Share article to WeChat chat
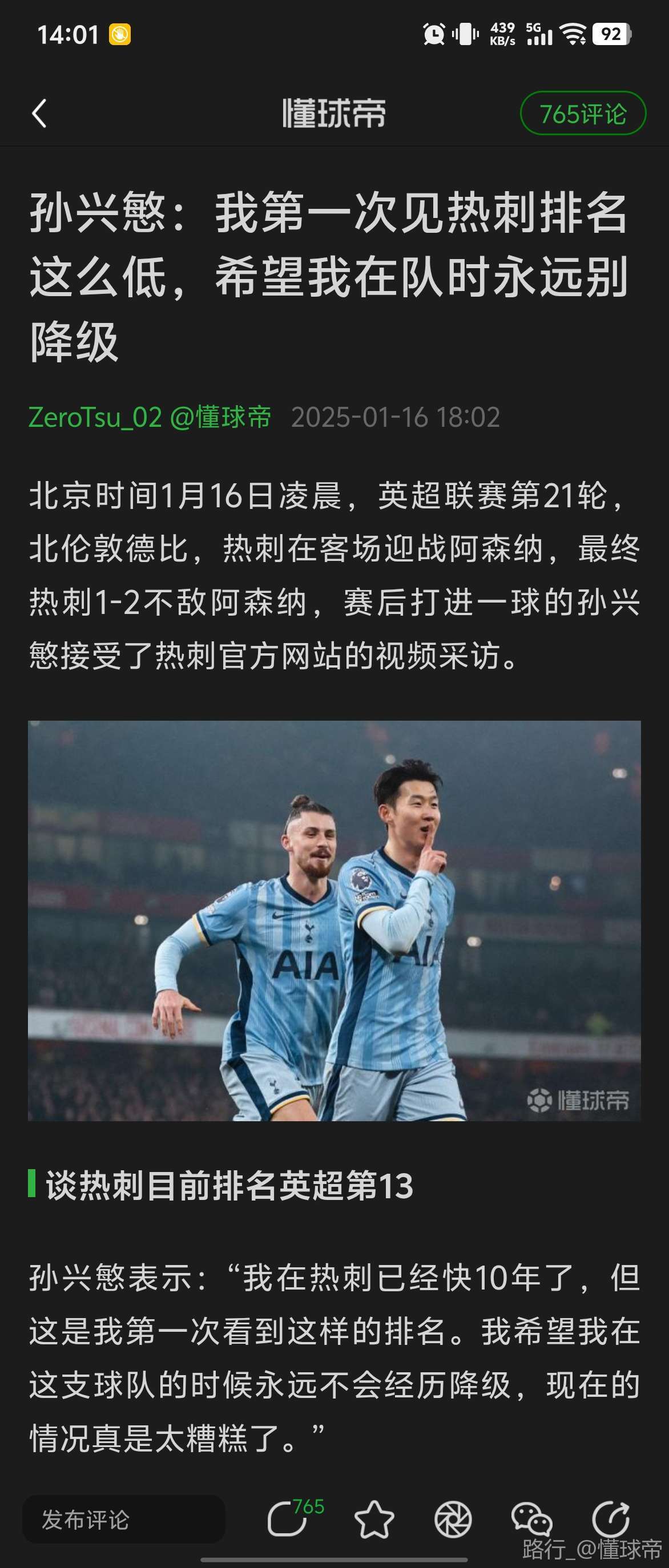Viewport: 669px width, 1568px height. (x=531, y=1519)
